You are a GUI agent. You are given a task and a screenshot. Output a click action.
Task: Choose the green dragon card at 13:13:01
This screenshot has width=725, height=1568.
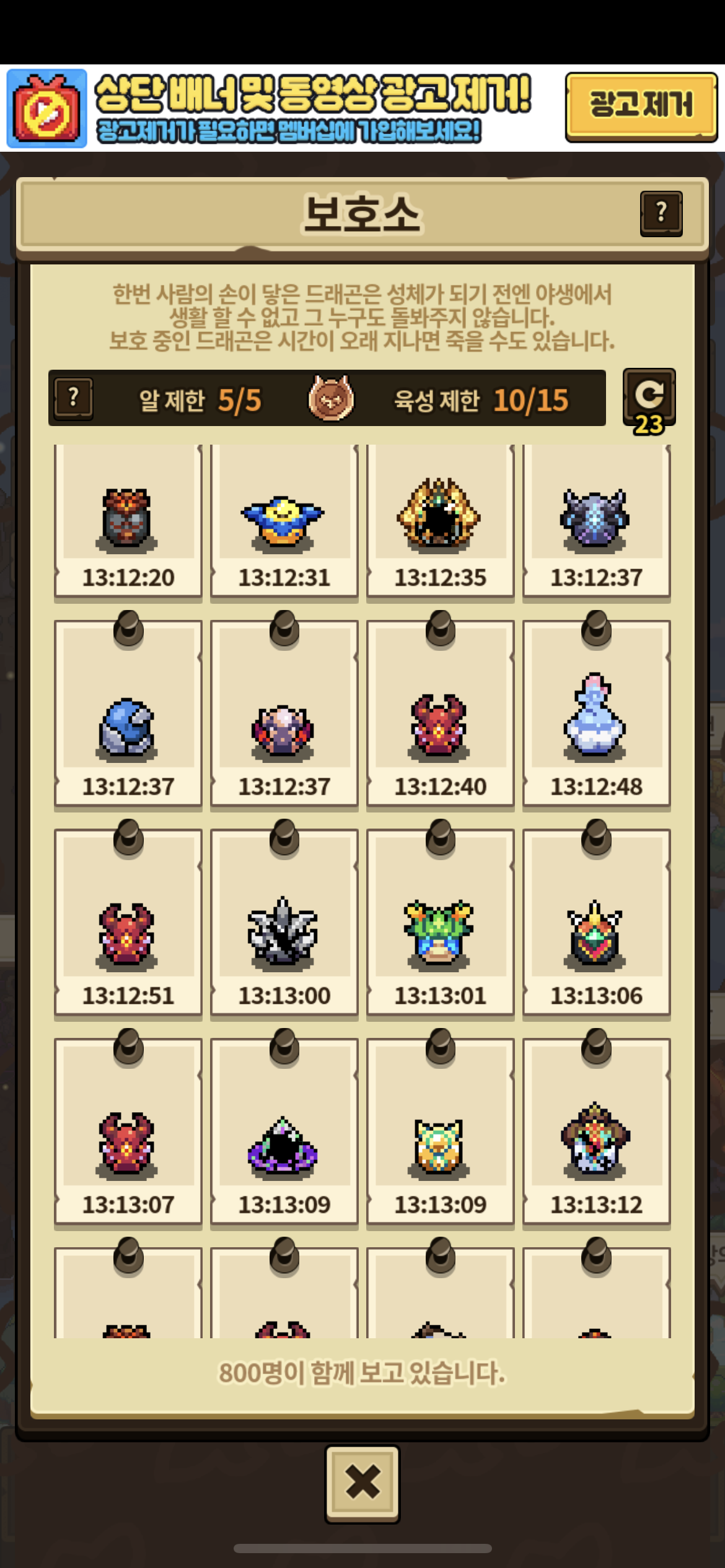(x=440, y=923)
